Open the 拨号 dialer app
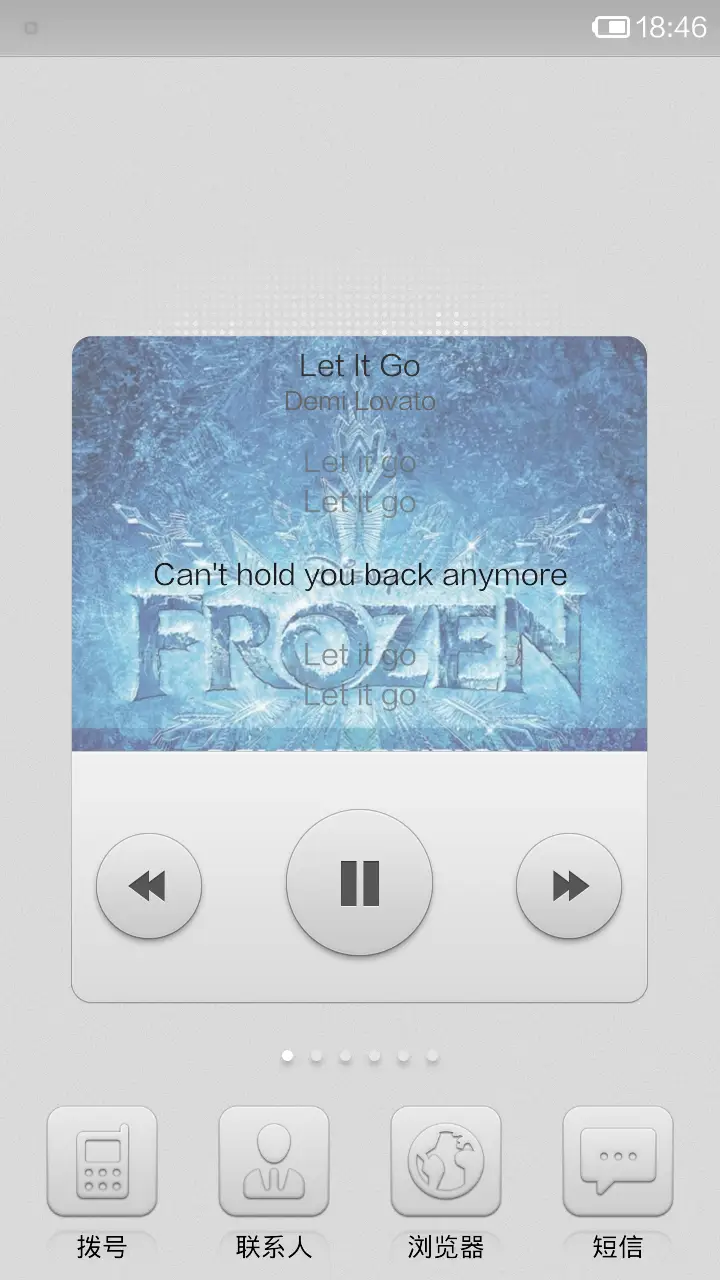The width and height of the screenshot is (720, 1280). pyautogui.click(x=102, y=1162)
